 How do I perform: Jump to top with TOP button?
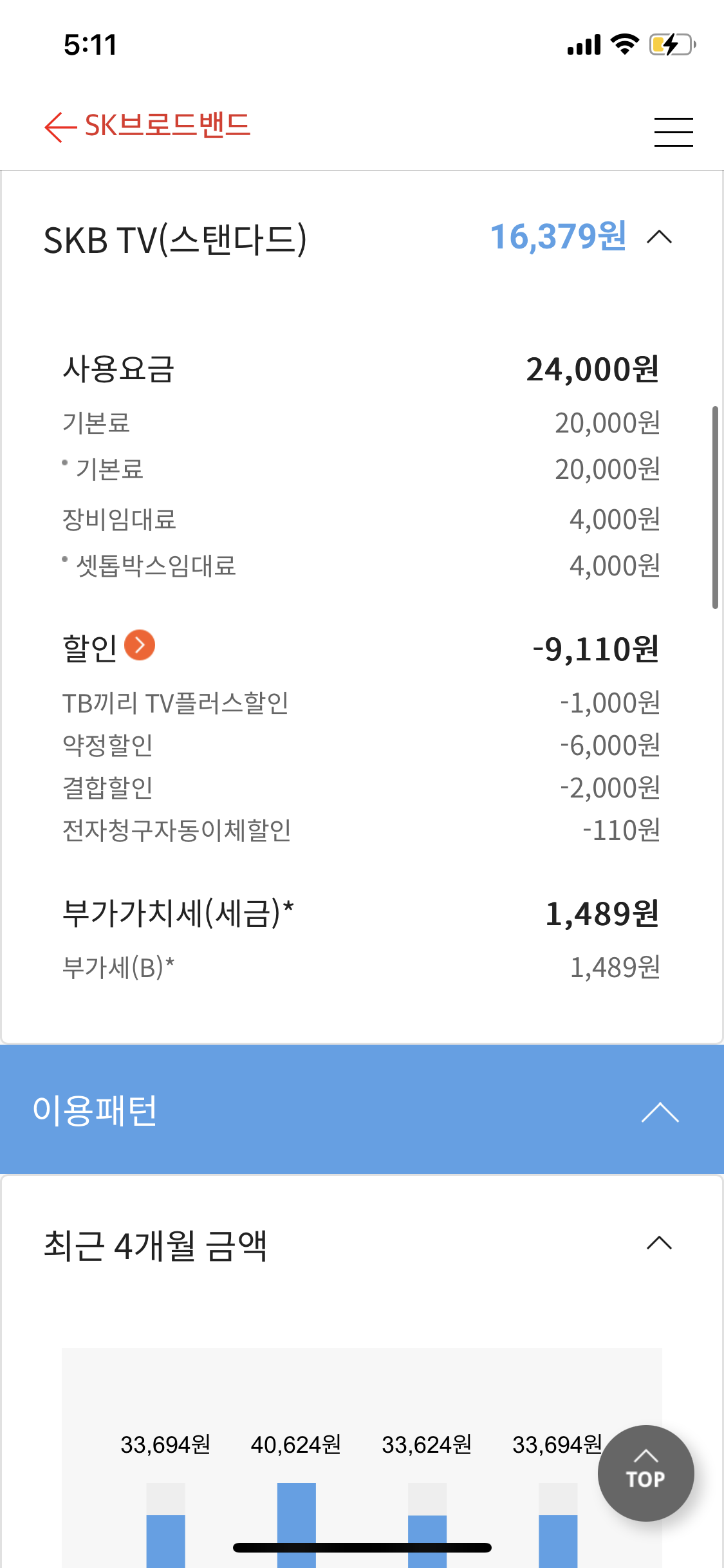point(645,1473)
